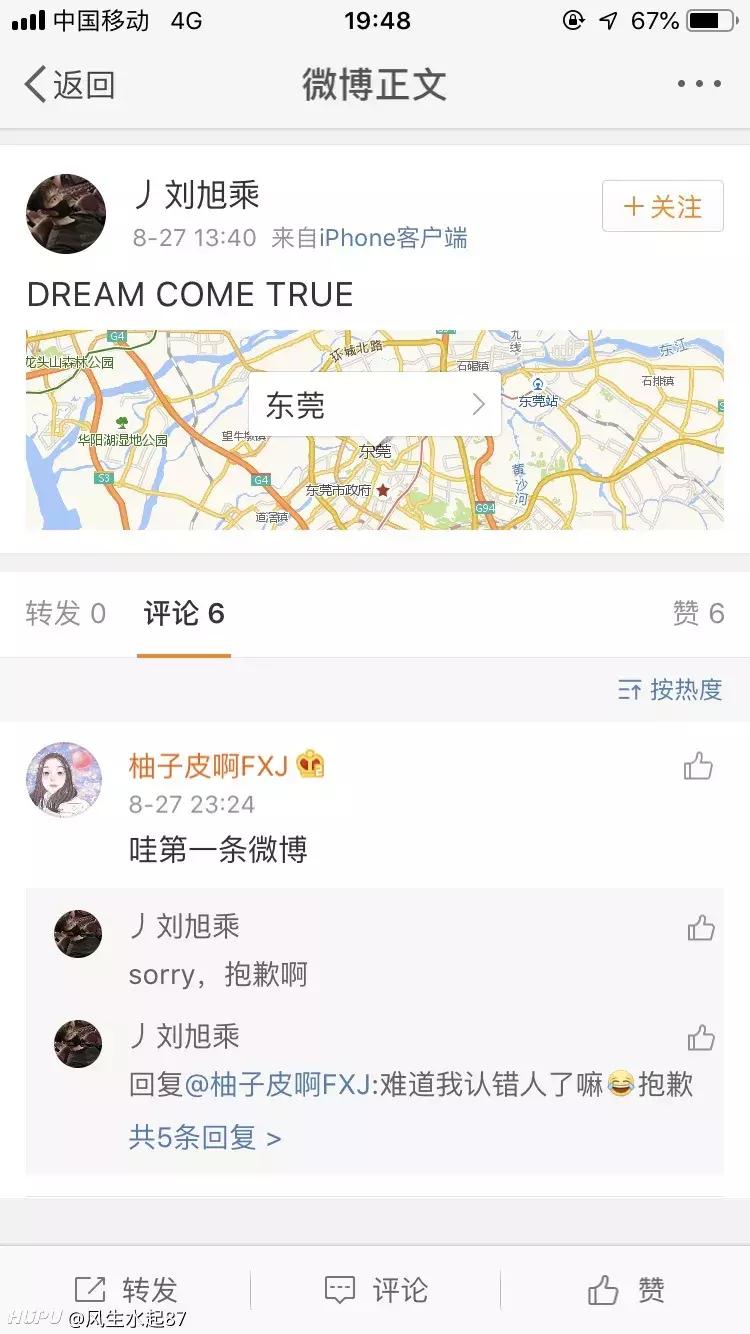Switch to the 转发 tab
Screen dimensions: 750x1334
[x=65, y=614]
